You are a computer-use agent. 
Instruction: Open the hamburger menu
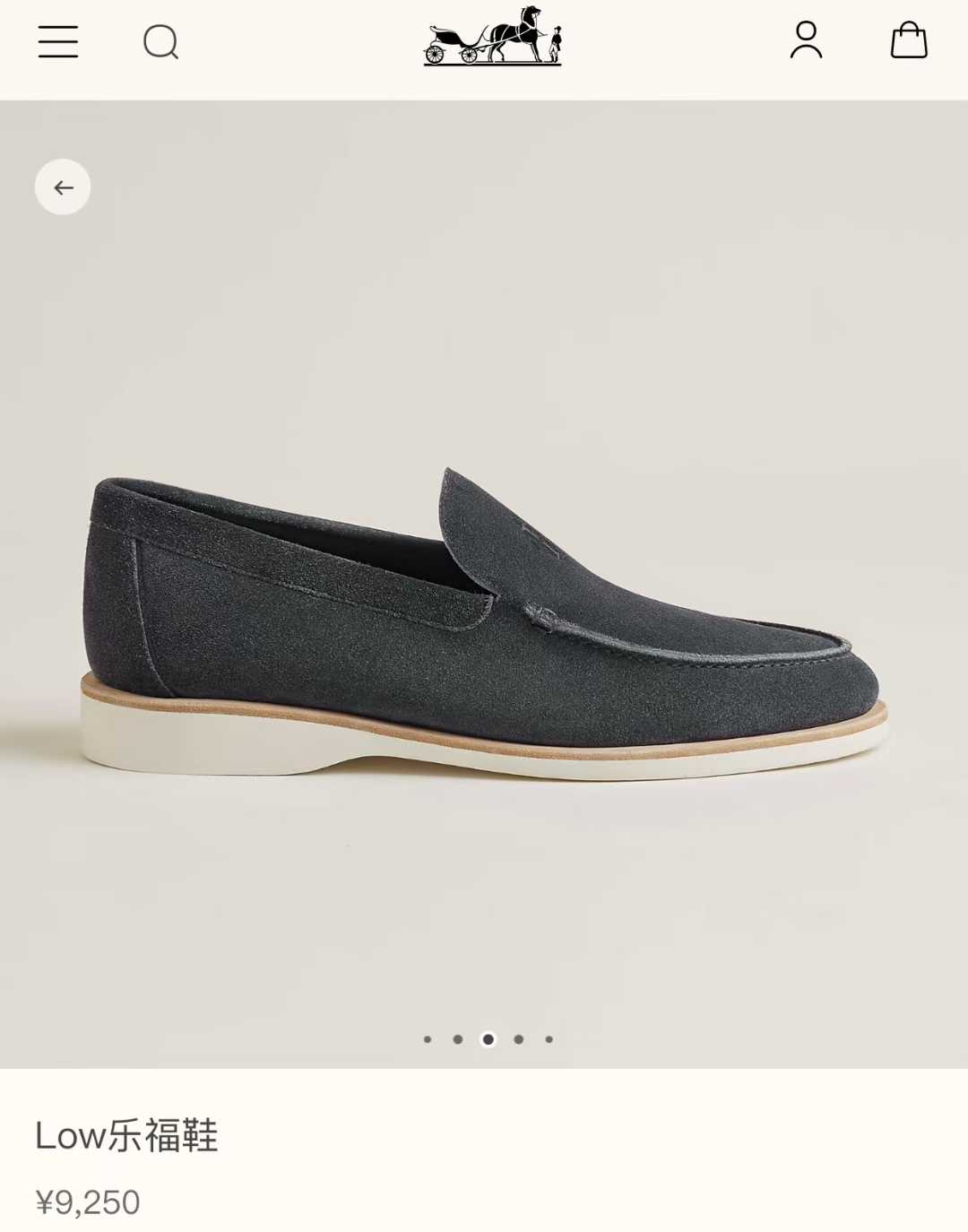58,41
